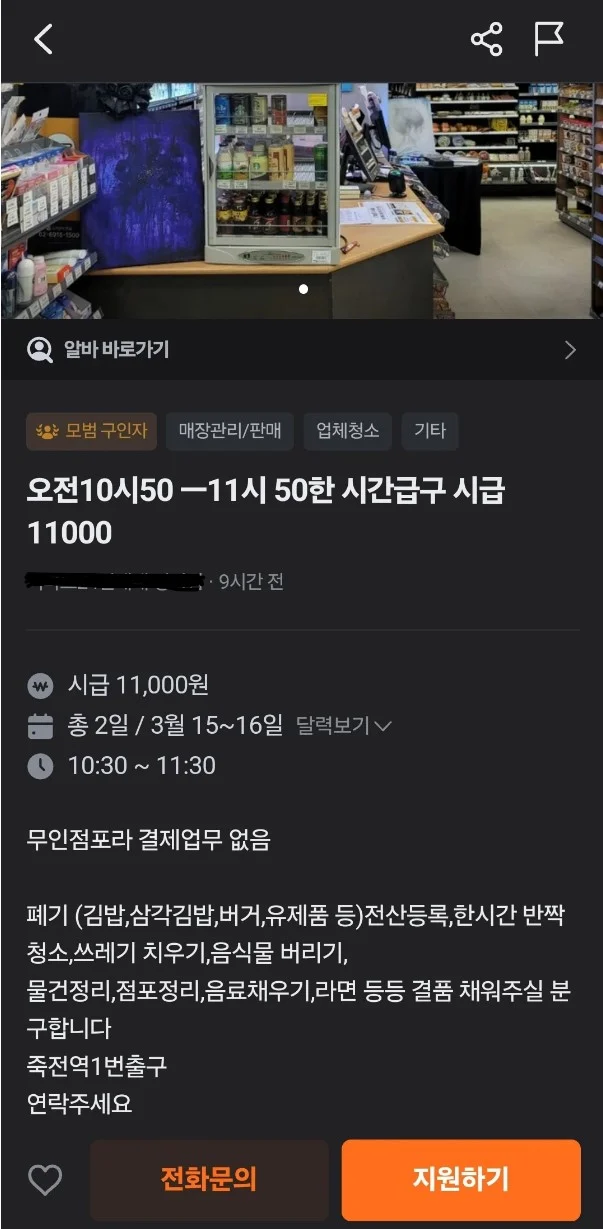Share this job posting

pos(486,40)
